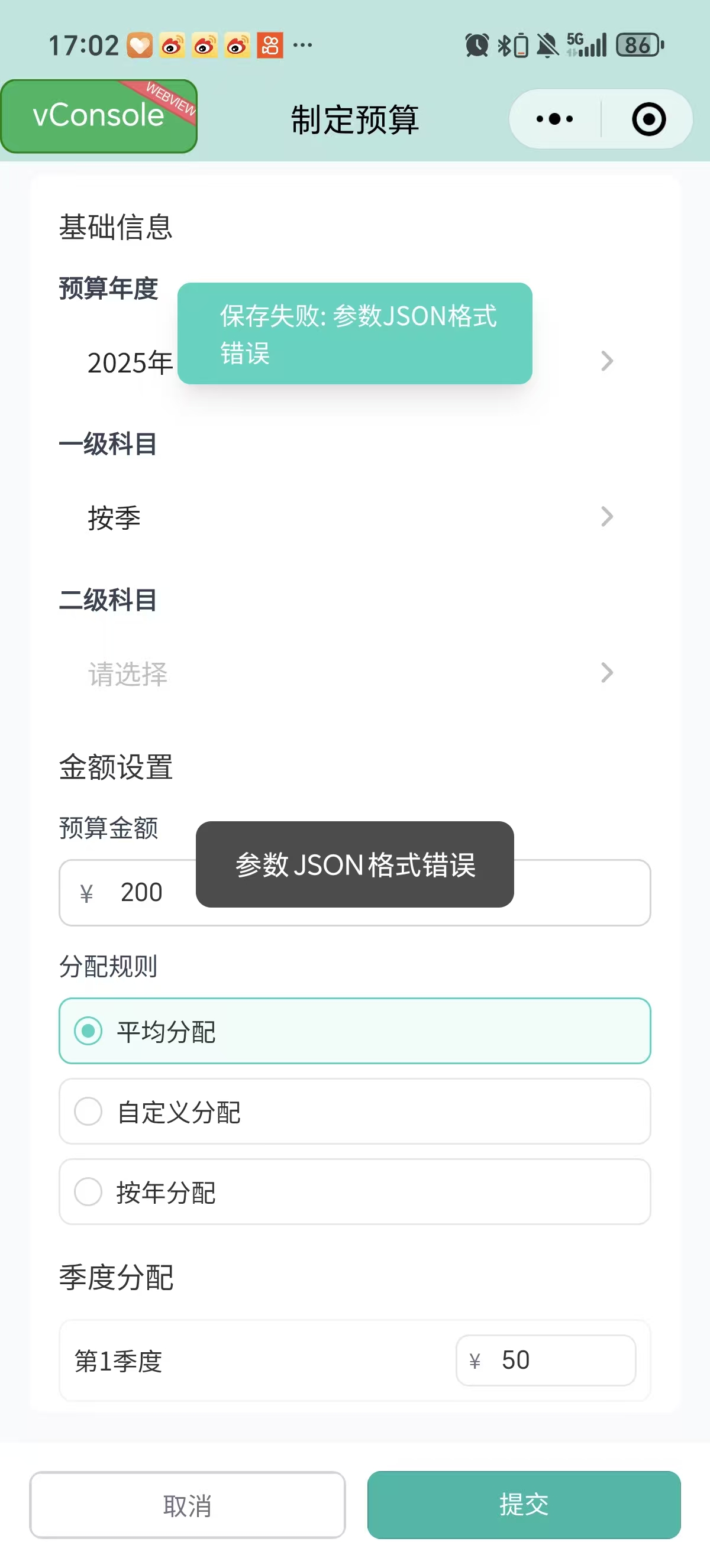
Task: Tap the alarm clock status bar icon
Action: click(x=476, y=44)
